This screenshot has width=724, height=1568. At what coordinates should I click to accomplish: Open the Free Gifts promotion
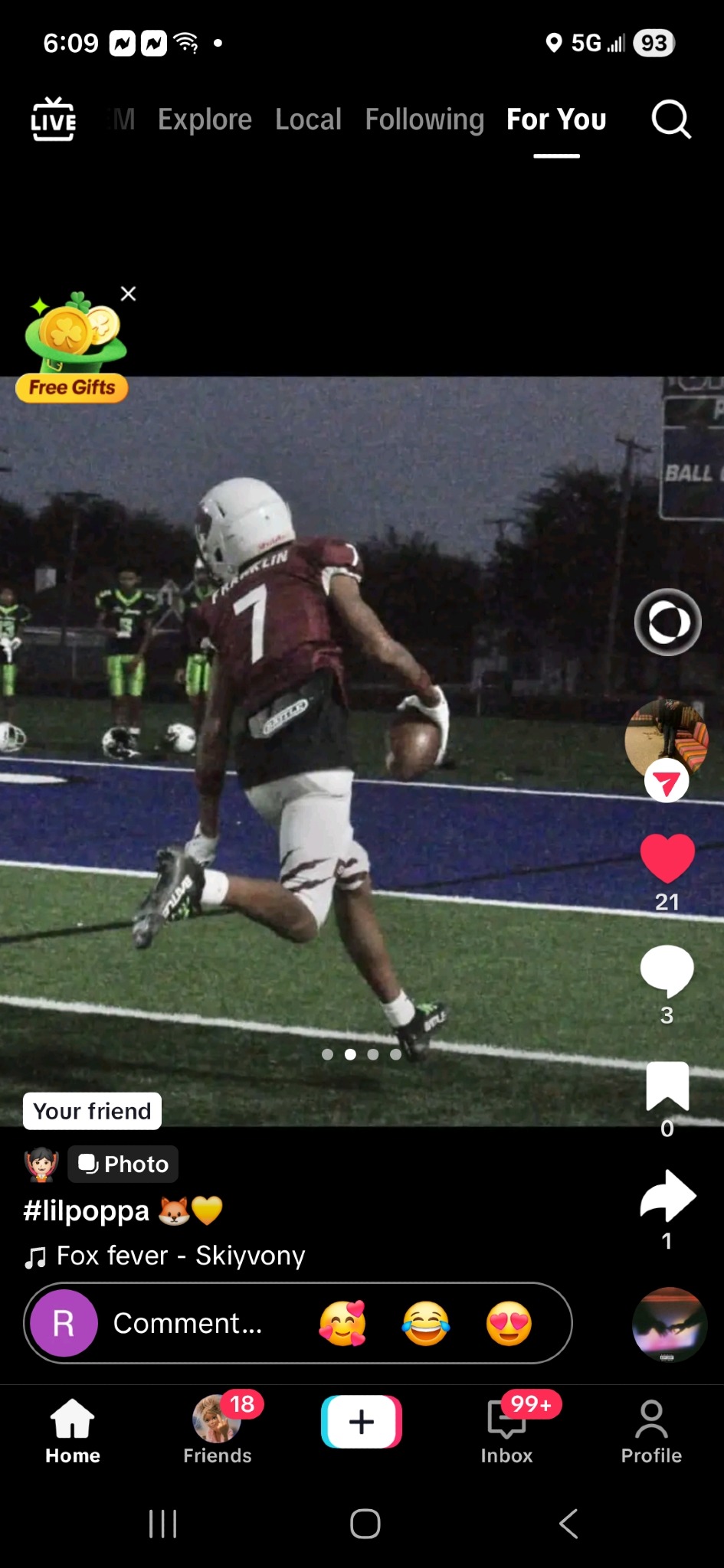coord(72,347)
